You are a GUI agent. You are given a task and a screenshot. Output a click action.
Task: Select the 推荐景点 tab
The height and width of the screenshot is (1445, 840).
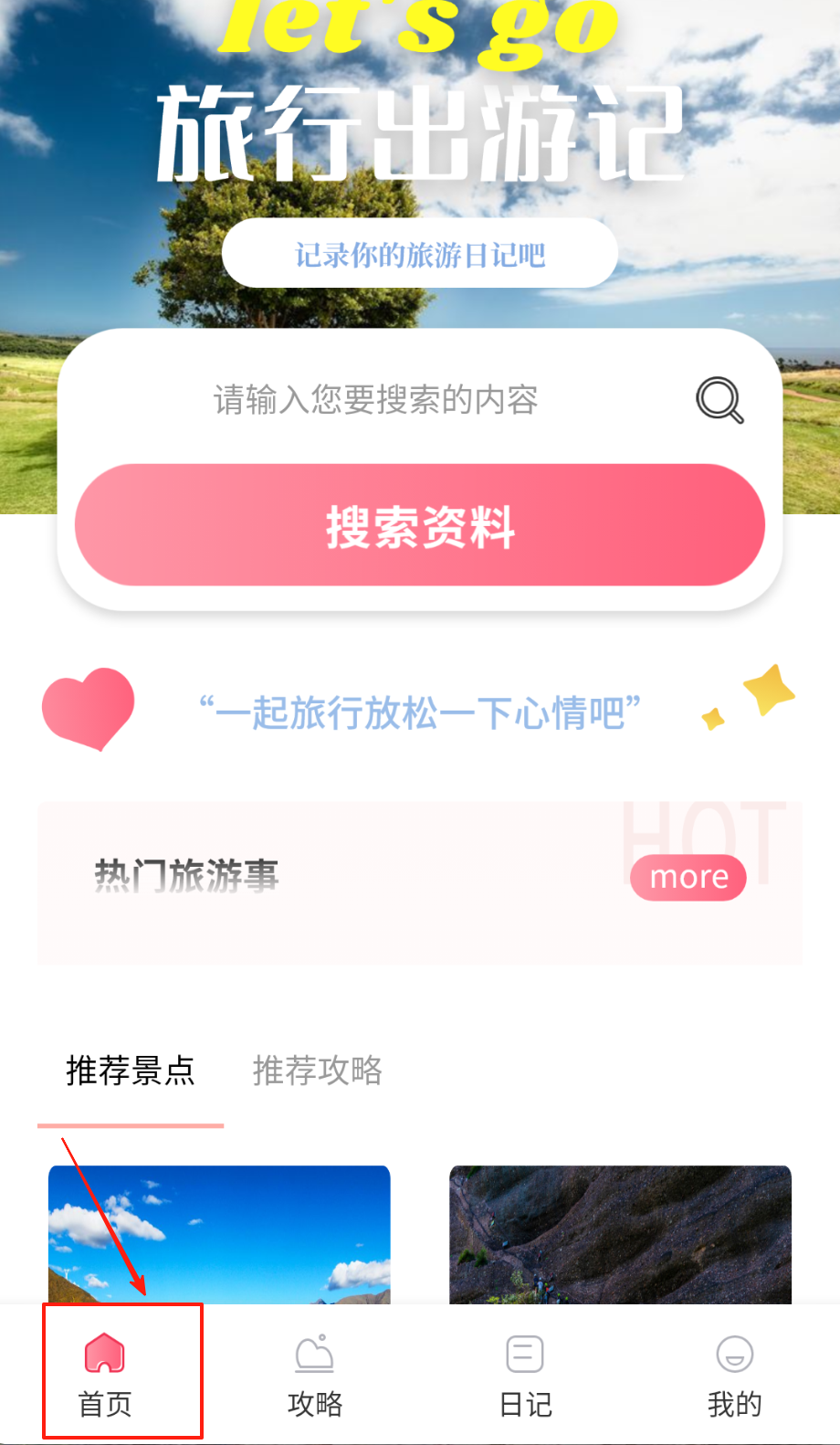click(x=131, y=1071)
